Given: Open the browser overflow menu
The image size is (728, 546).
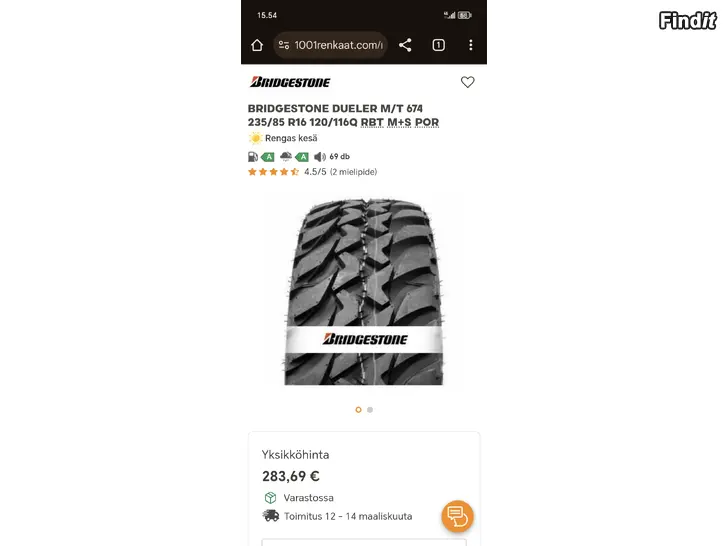Looking at the screenshot, I should point(470,45).
